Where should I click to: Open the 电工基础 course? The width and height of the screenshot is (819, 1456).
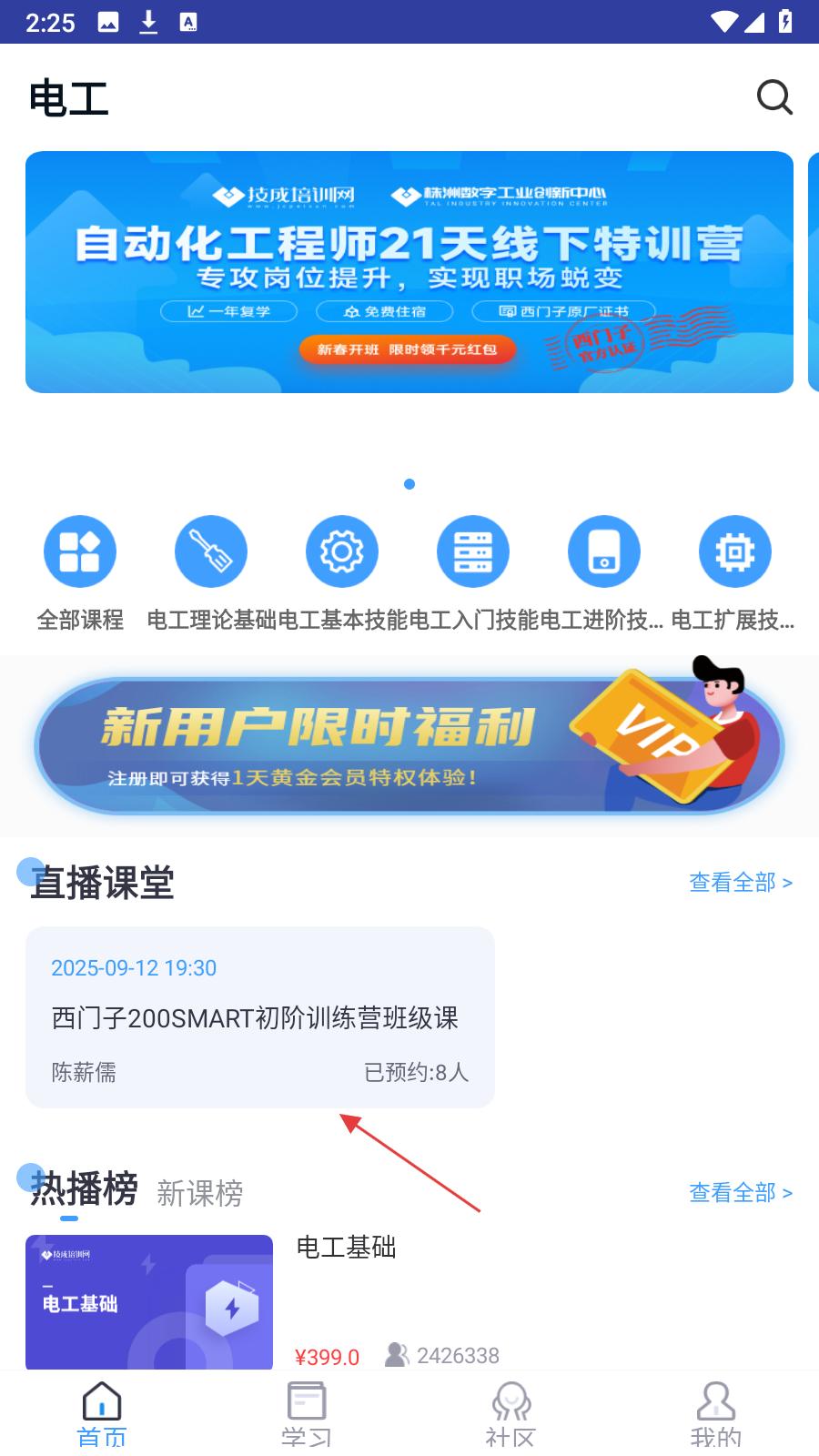[346, 1248]
